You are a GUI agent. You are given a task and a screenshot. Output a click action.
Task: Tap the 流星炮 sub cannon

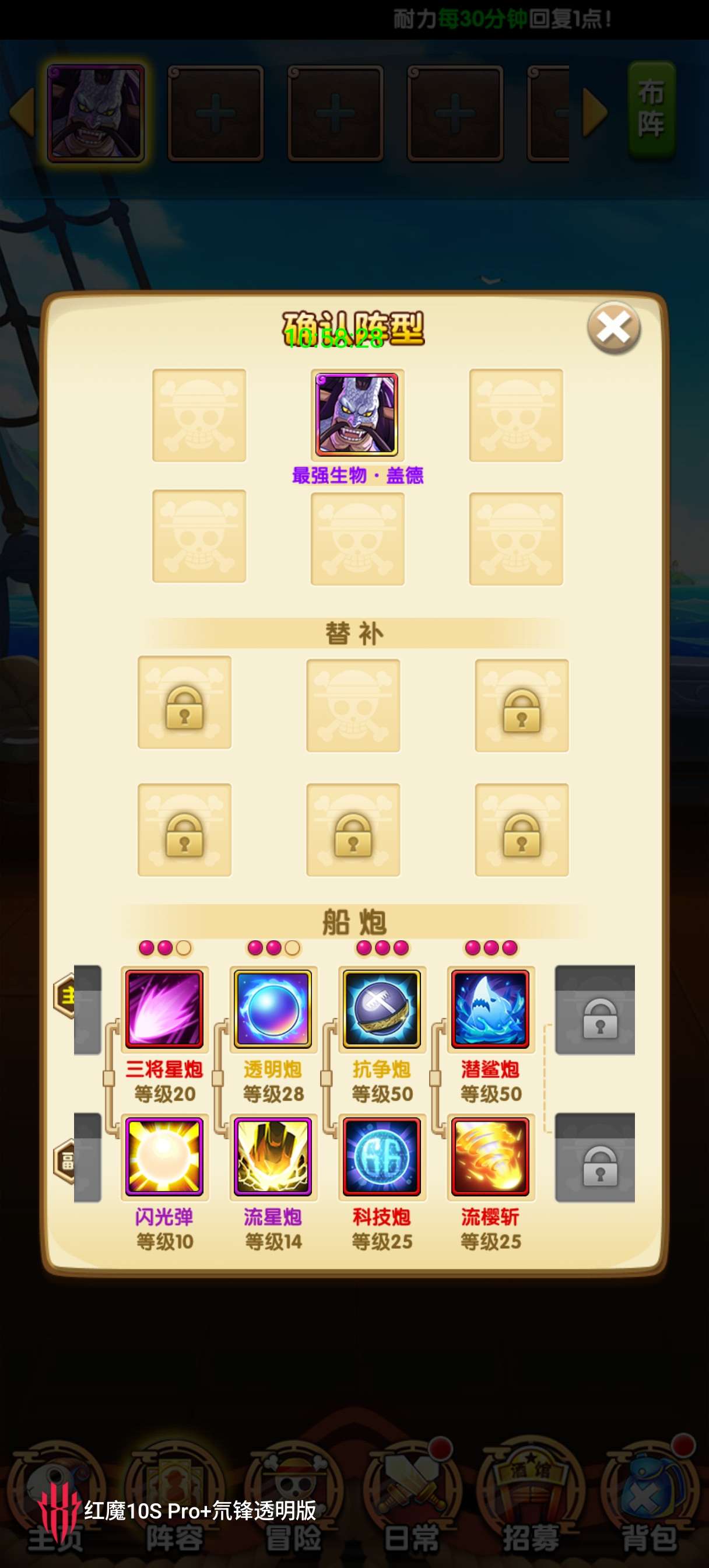(273, 1157)
